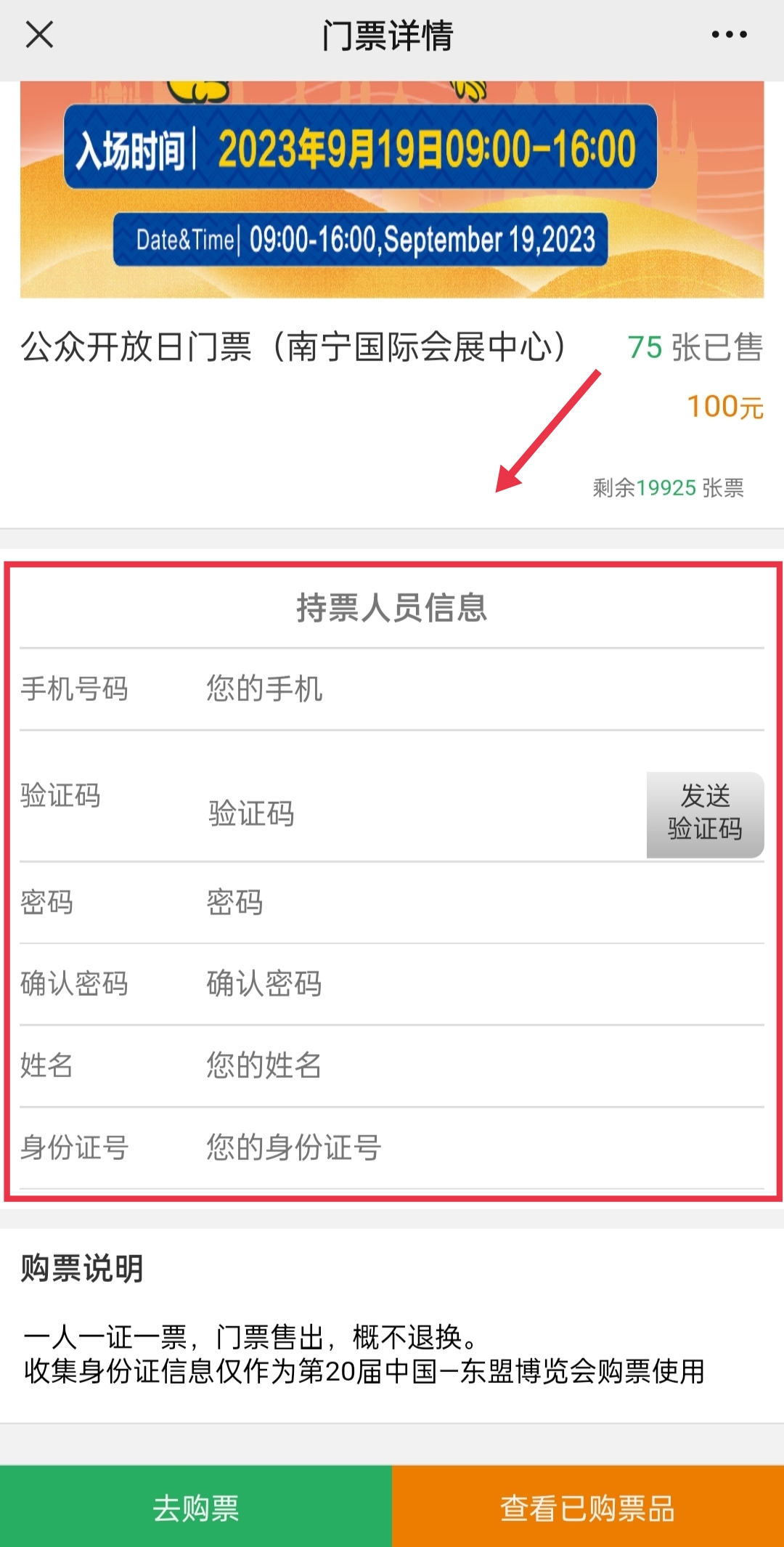The width and height of the screenshot is (784, 1547).
Task: Tap the green 去购票 button
Action: click(x=196, y=1506)
